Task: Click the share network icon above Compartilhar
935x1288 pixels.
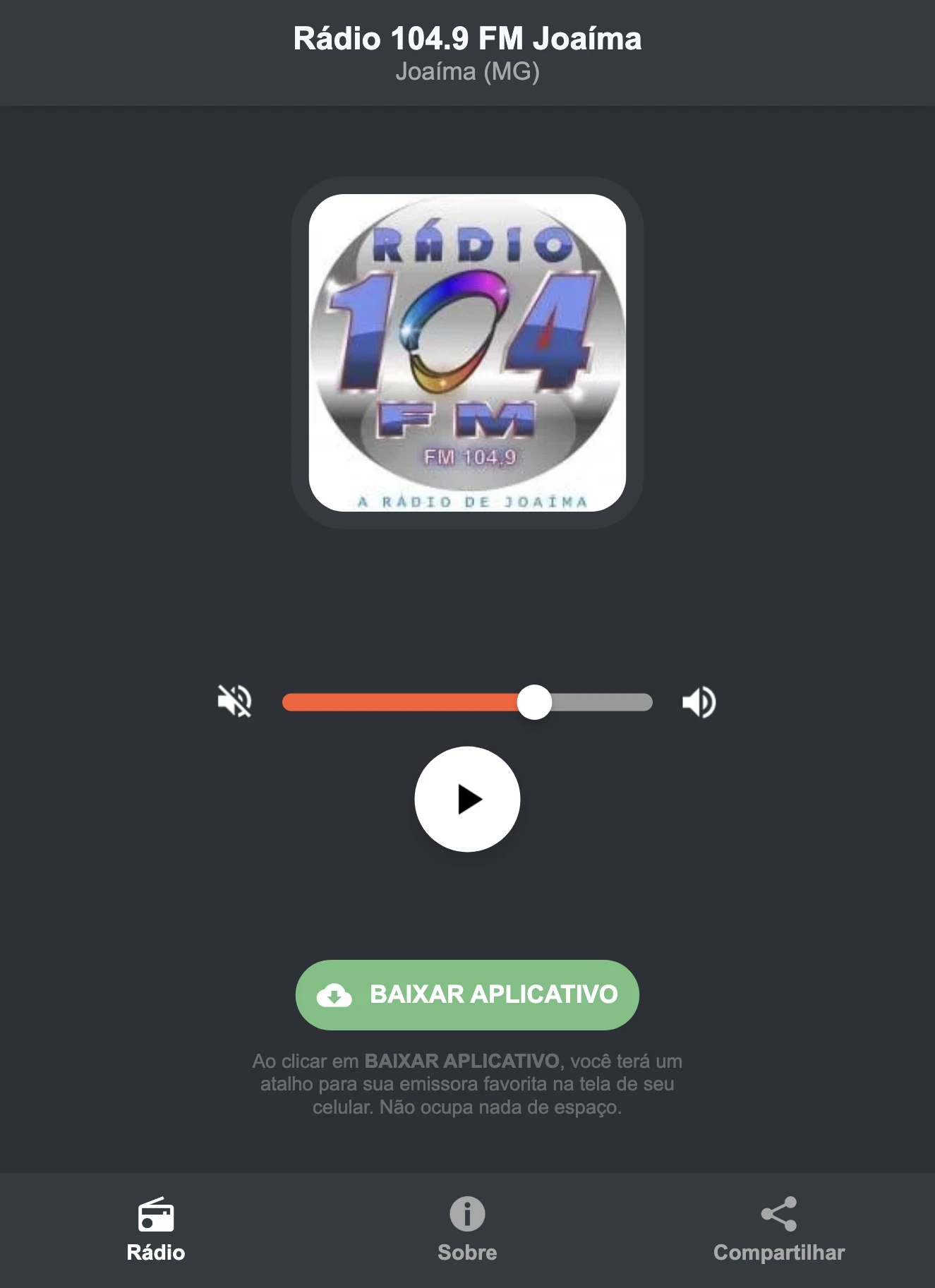Action: tap(779, 1212)
